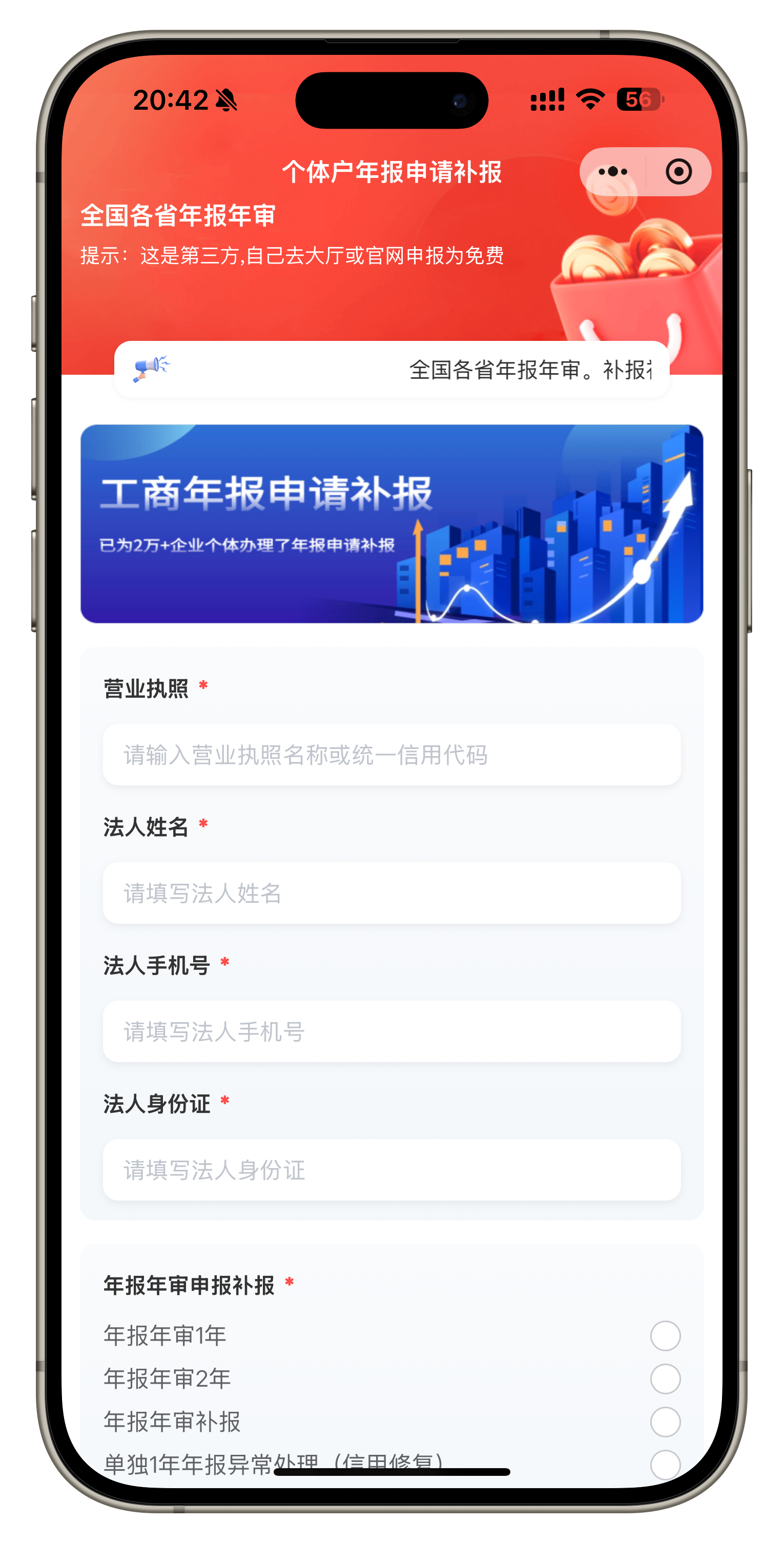Close the mini program via the circle button
The height and width of the screenshot is (1543, 784).
[x=678, y=172]
